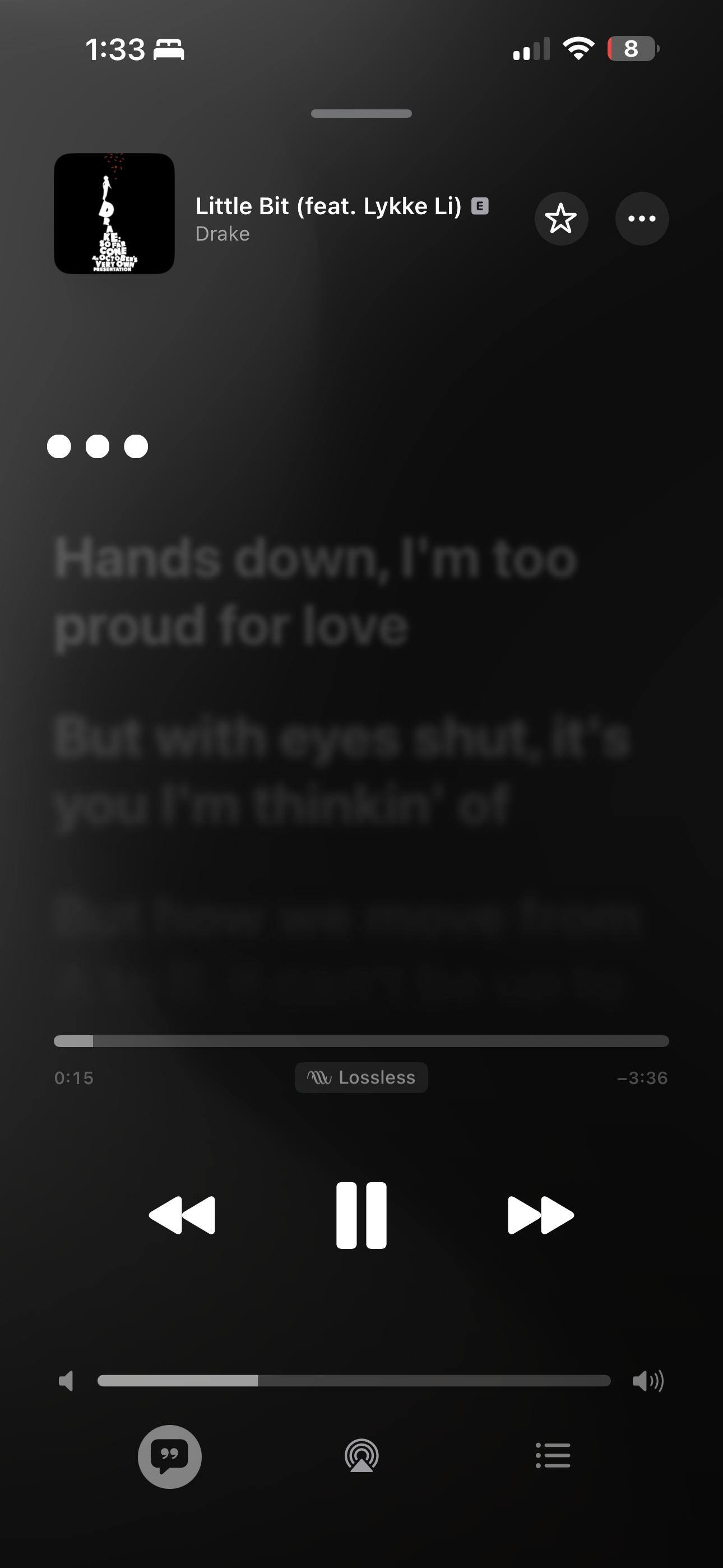Viewport: 723px width, 1568px height.
Task: Tap the playback progress bar midpoint
Action: click(x=361, y=1041)
